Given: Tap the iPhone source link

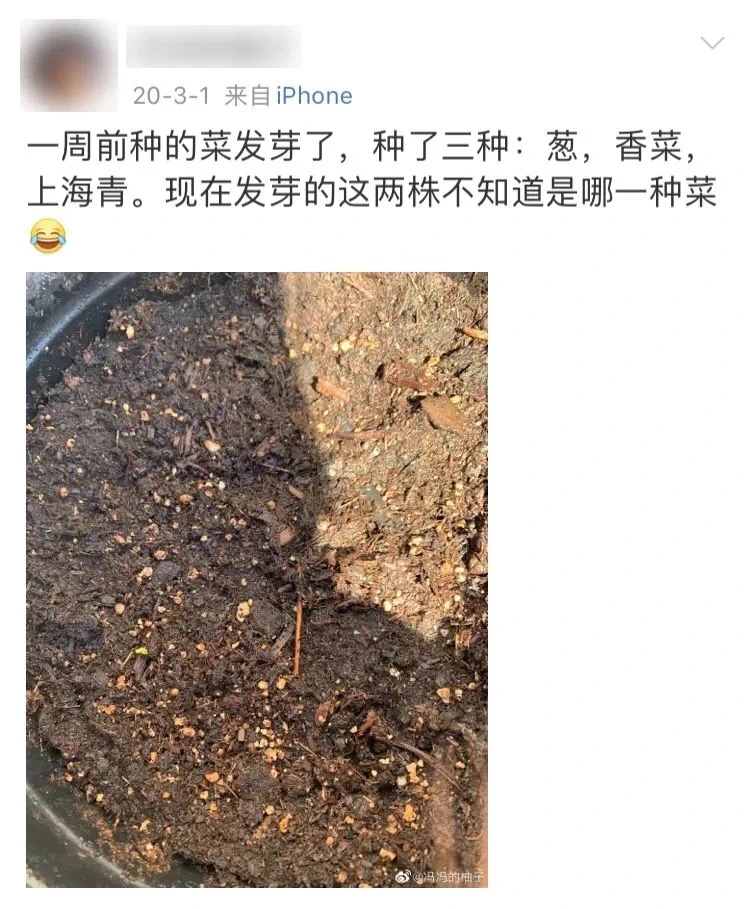Looking at the screenshot, I should click(x=314, y=96).
